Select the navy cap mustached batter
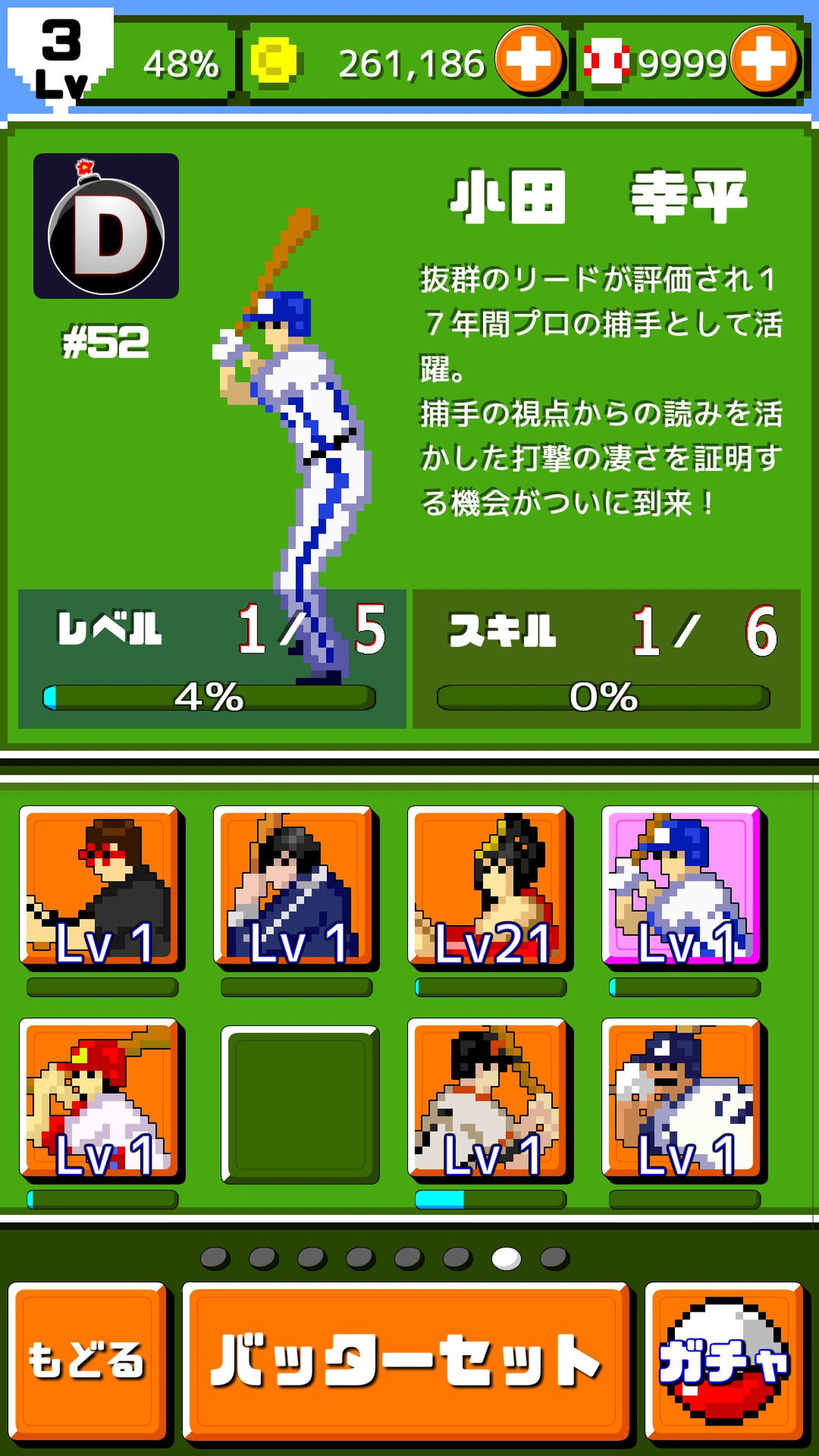819x1456 pixels. click(682, 1098)
